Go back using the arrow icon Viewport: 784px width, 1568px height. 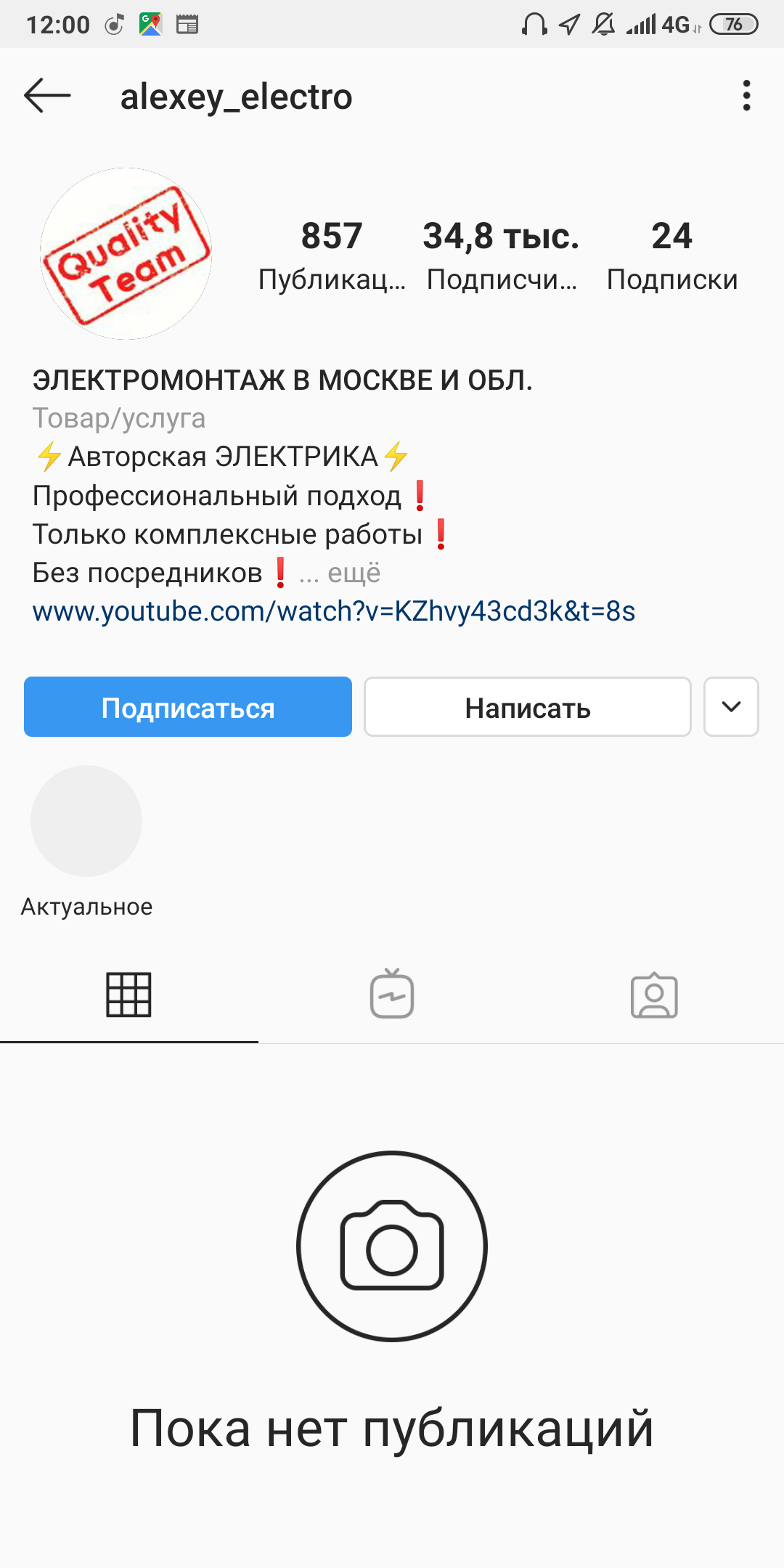47,96
